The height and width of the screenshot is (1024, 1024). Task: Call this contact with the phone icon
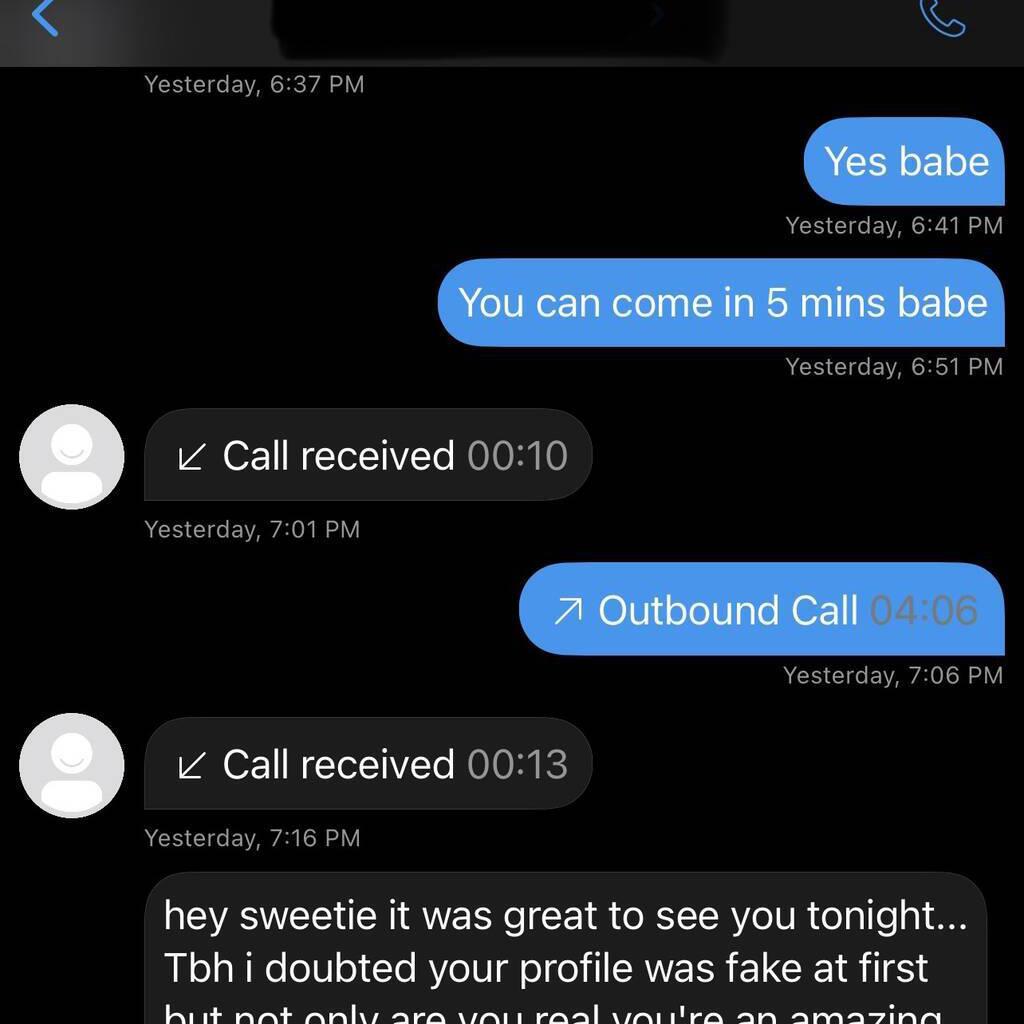coord(942,16)
